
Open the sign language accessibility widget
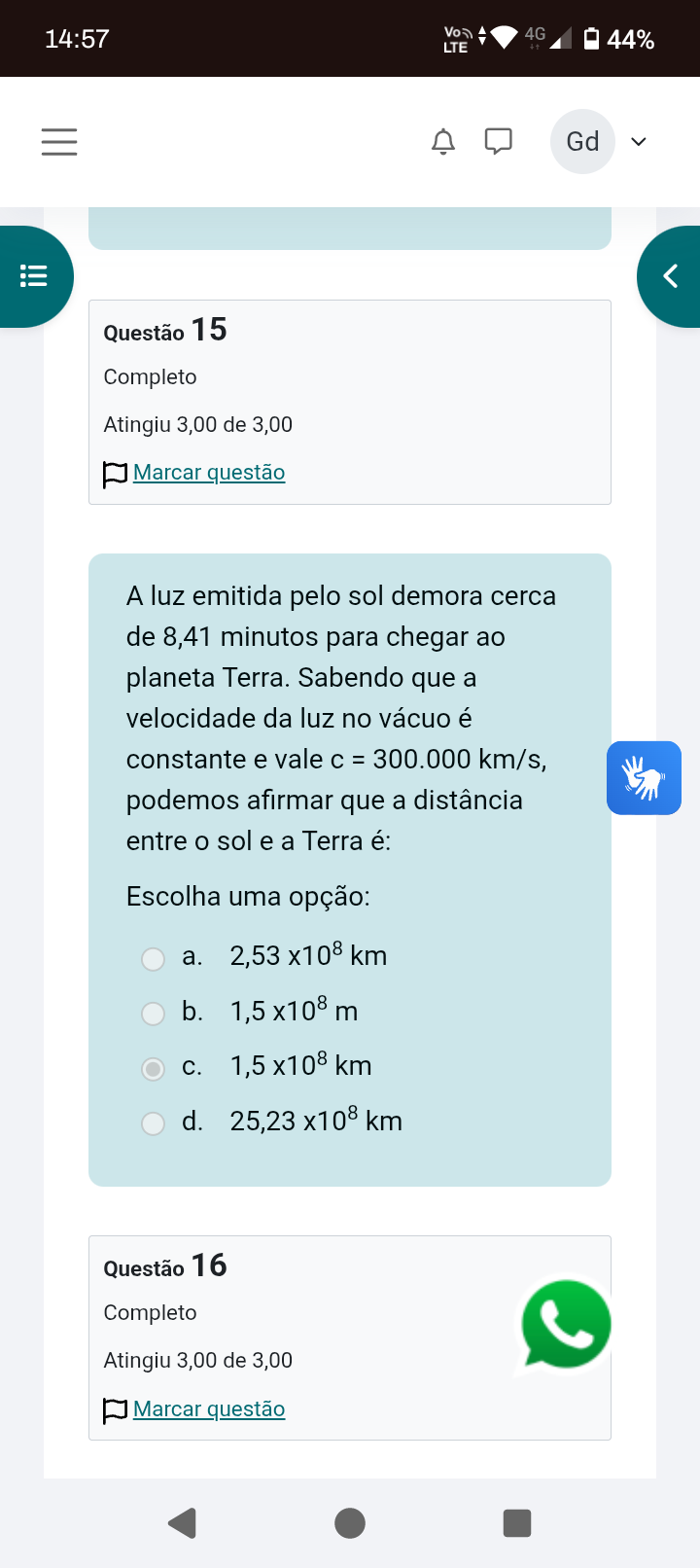point(644,778)
